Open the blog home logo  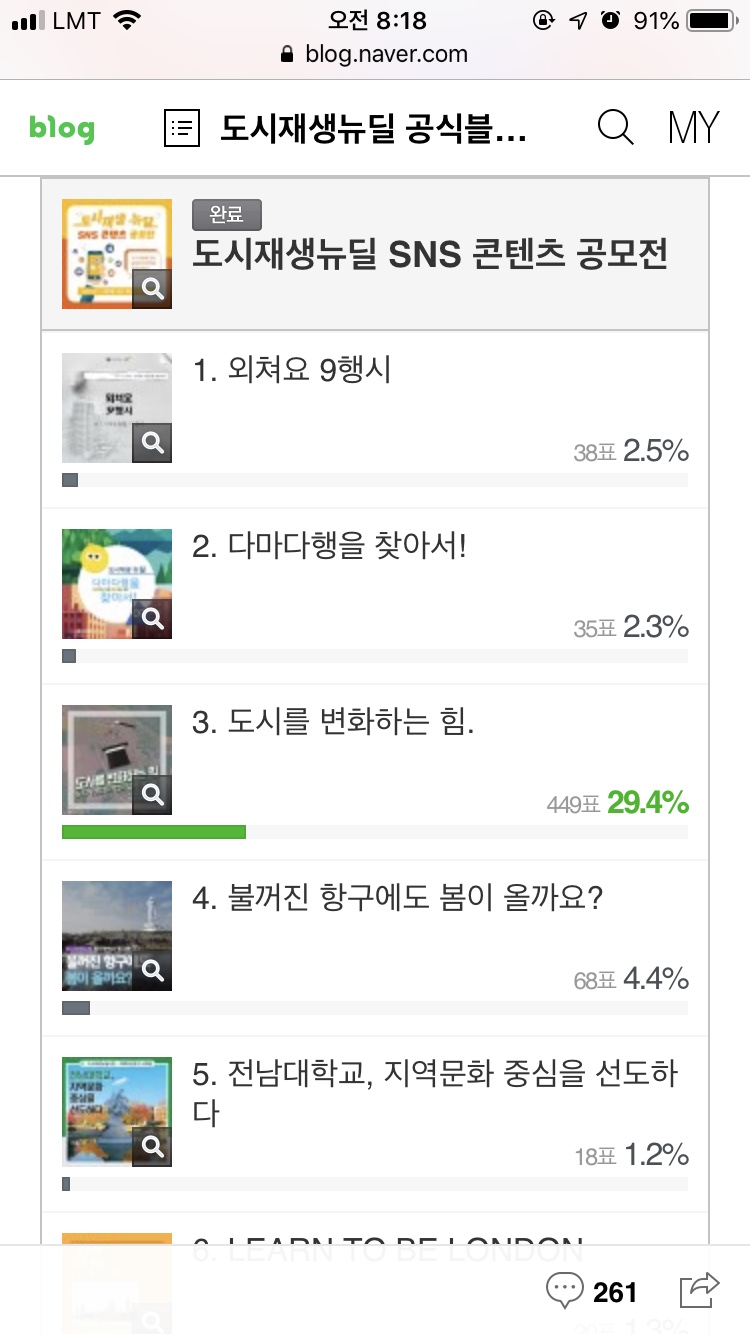pyautogui.click(x=62, y=128)
